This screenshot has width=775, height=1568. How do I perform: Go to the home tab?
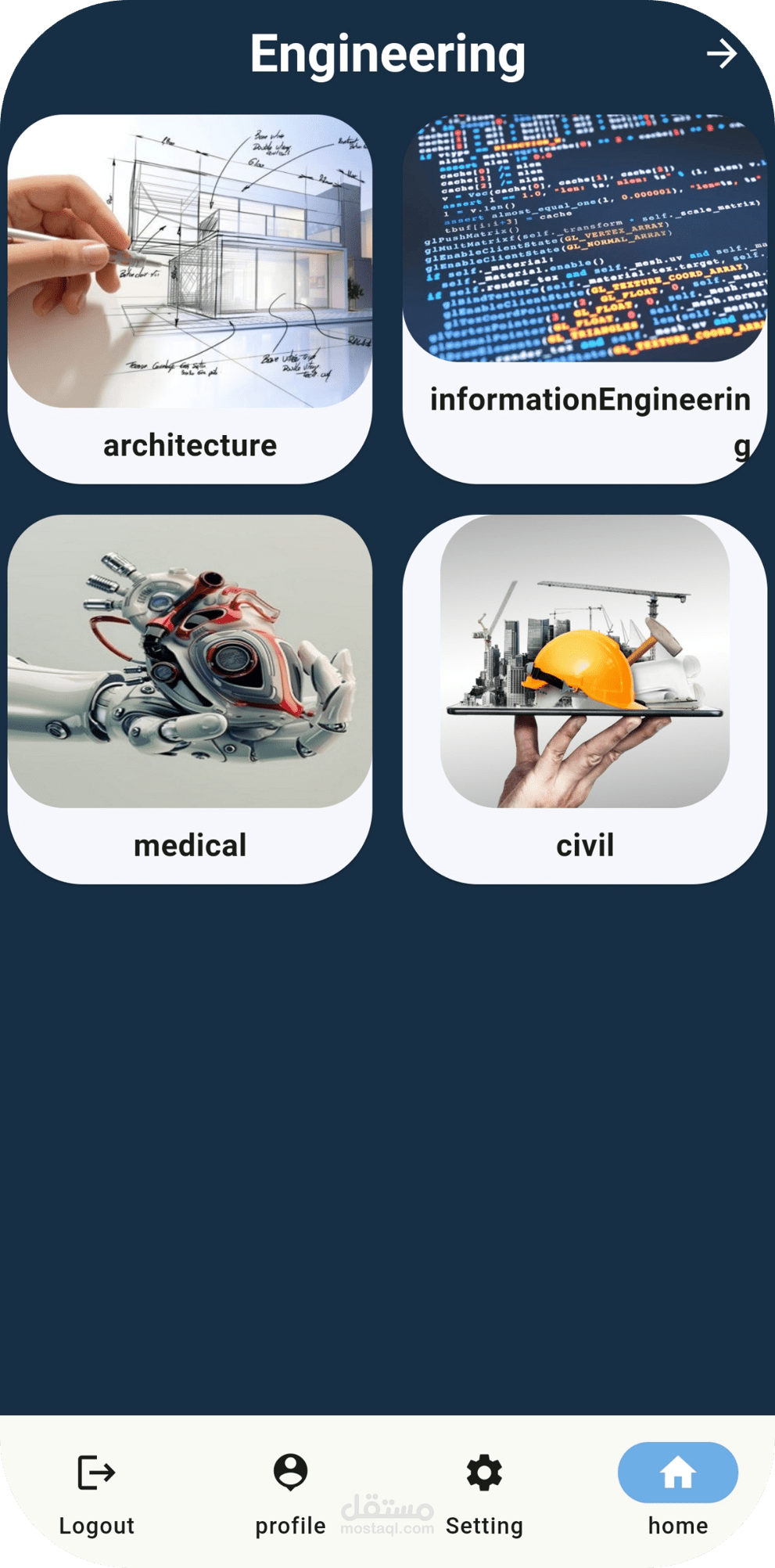click(678, 1490)
